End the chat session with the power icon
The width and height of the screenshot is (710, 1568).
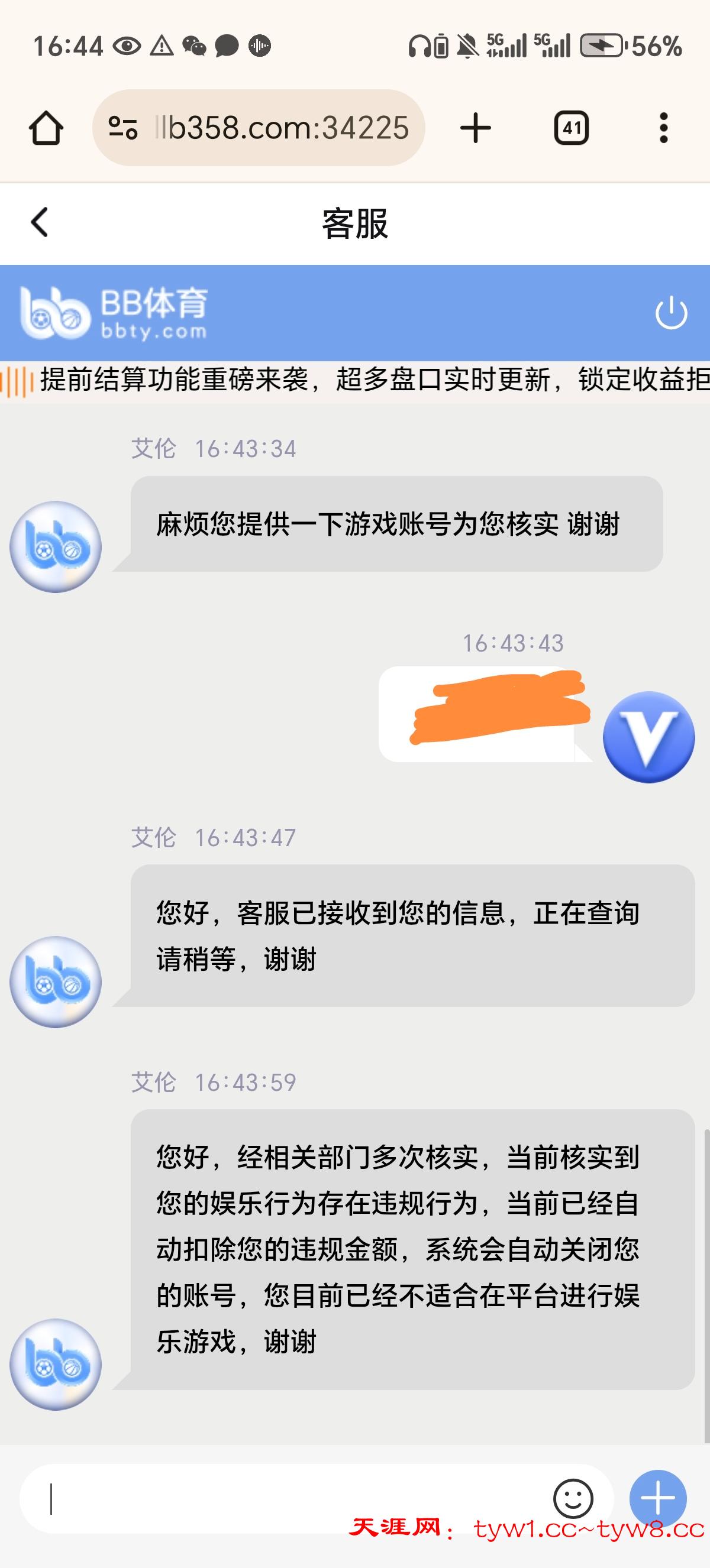pyautogui.click(x=671, y=313)
